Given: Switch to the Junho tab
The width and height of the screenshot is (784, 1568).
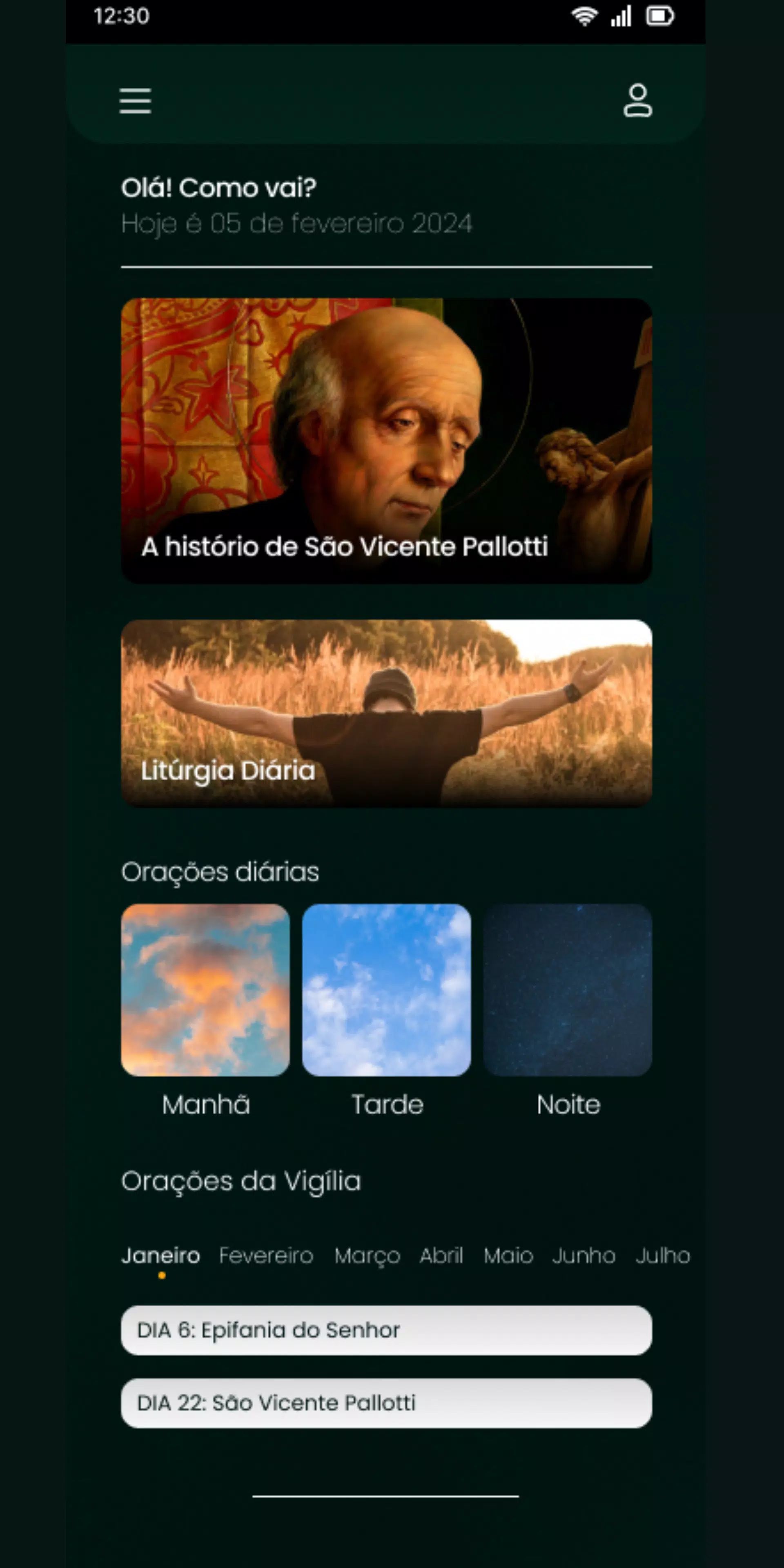Looking at the screenshot, I should point(584,1255).
